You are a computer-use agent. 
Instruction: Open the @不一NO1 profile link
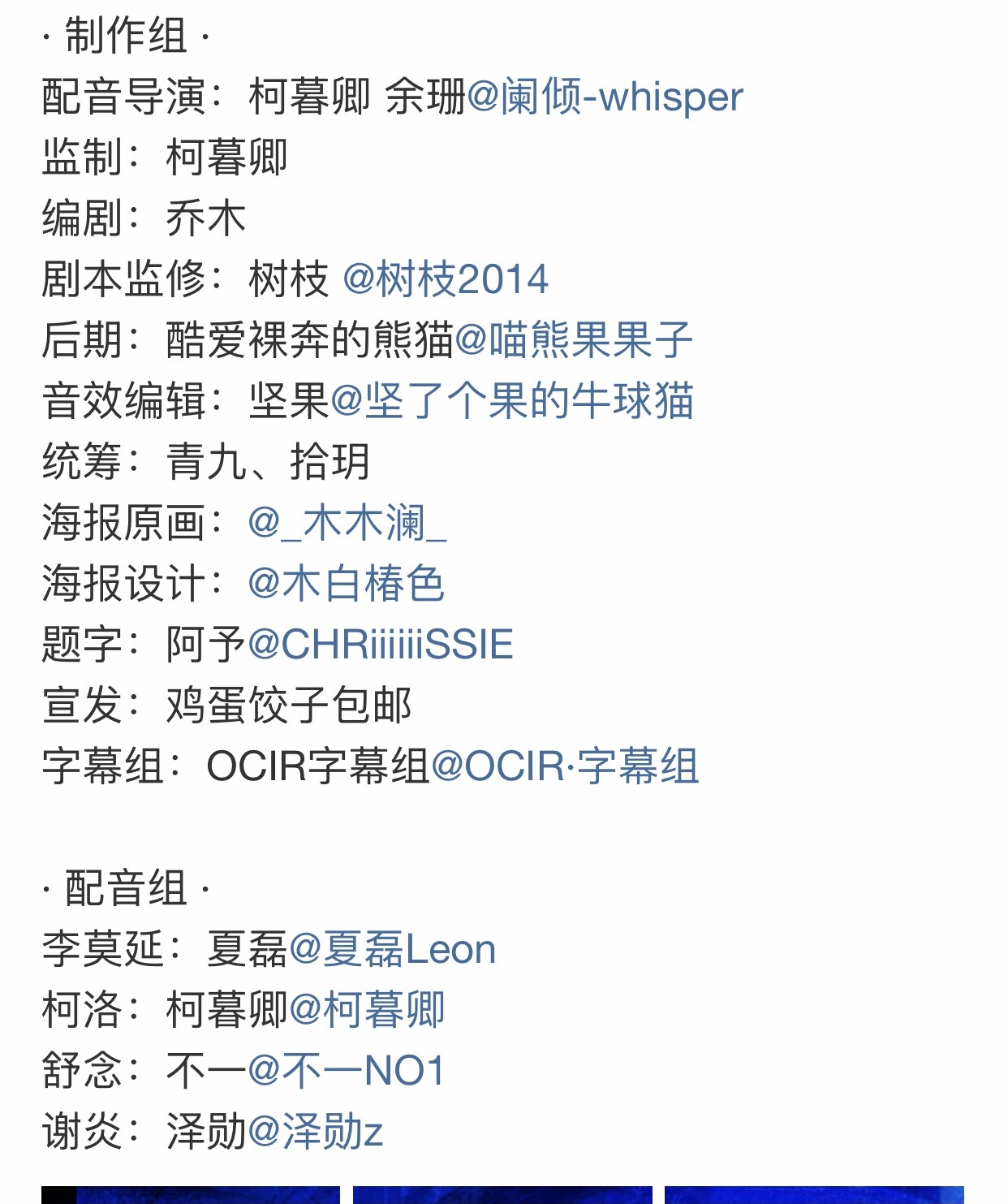point(347,1071)
